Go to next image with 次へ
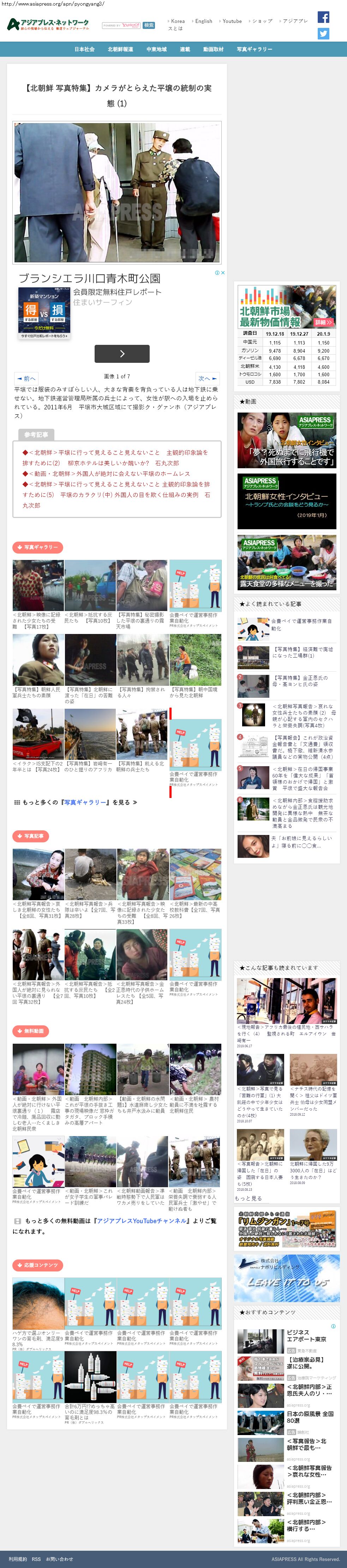 coord(207,379)
